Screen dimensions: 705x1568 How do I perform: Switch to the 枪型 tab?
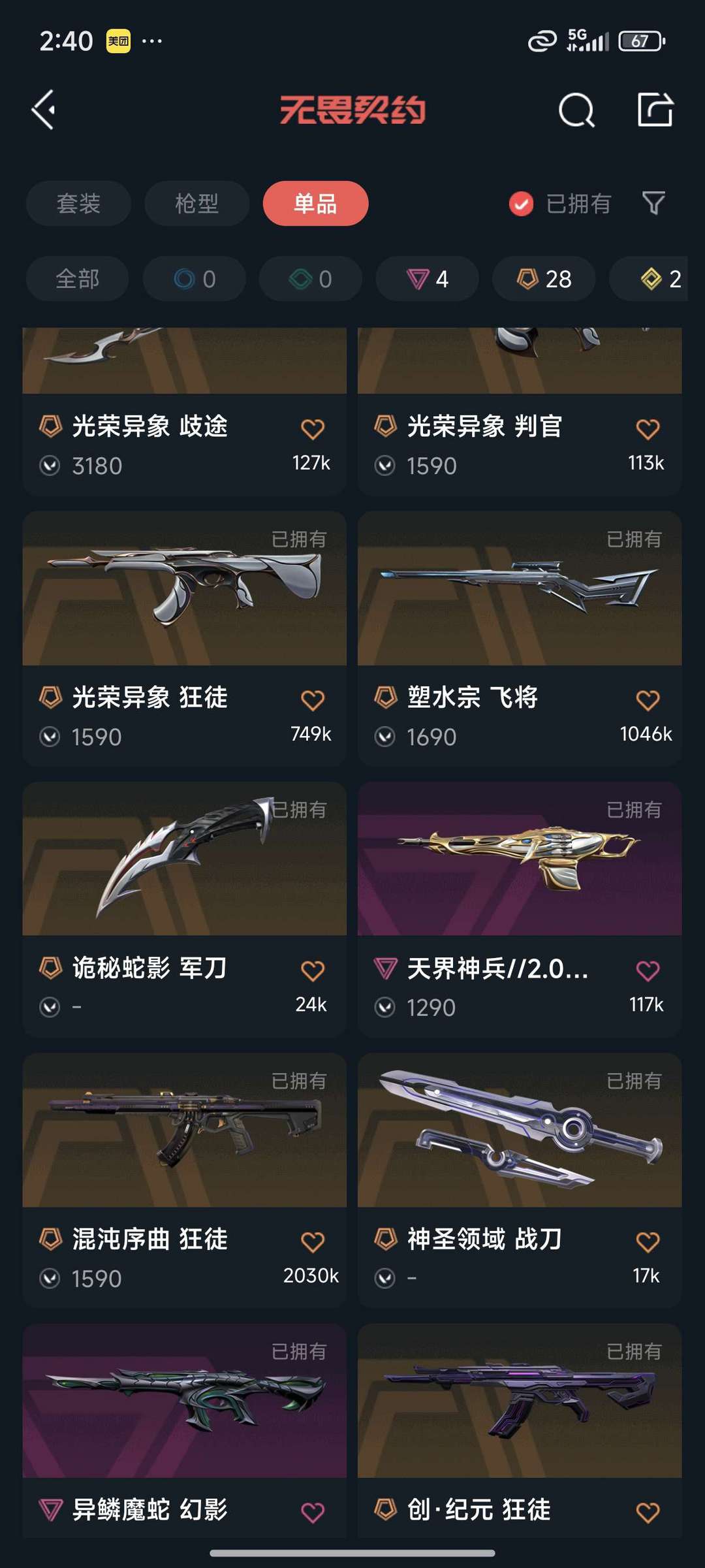[196, 203]
